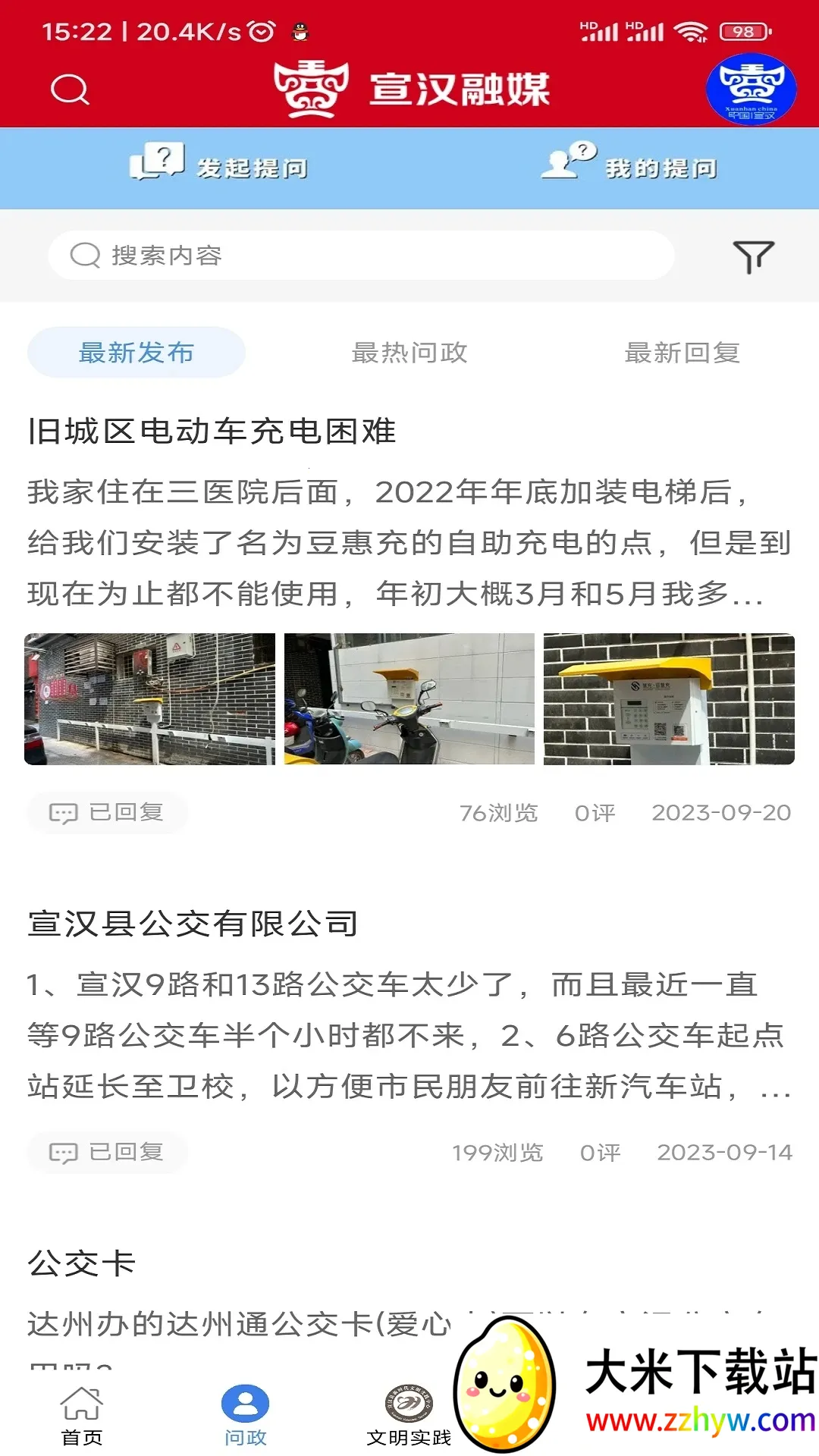
Task: Open the post 旧城区电动车充电困难
Action: (212, 431)
